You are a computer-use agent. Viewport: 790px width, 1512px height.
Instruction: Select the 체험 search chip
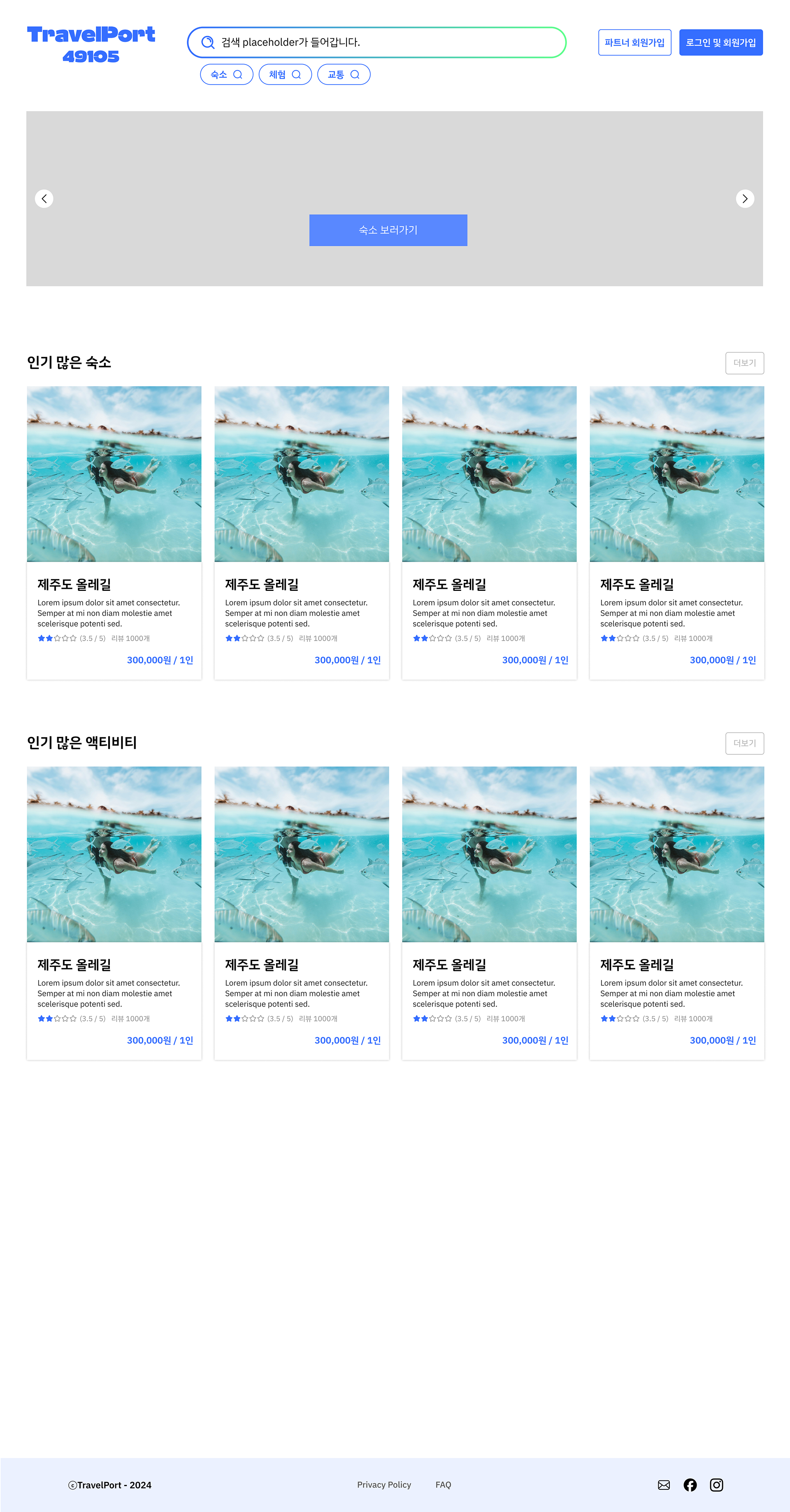click(285, 74)
